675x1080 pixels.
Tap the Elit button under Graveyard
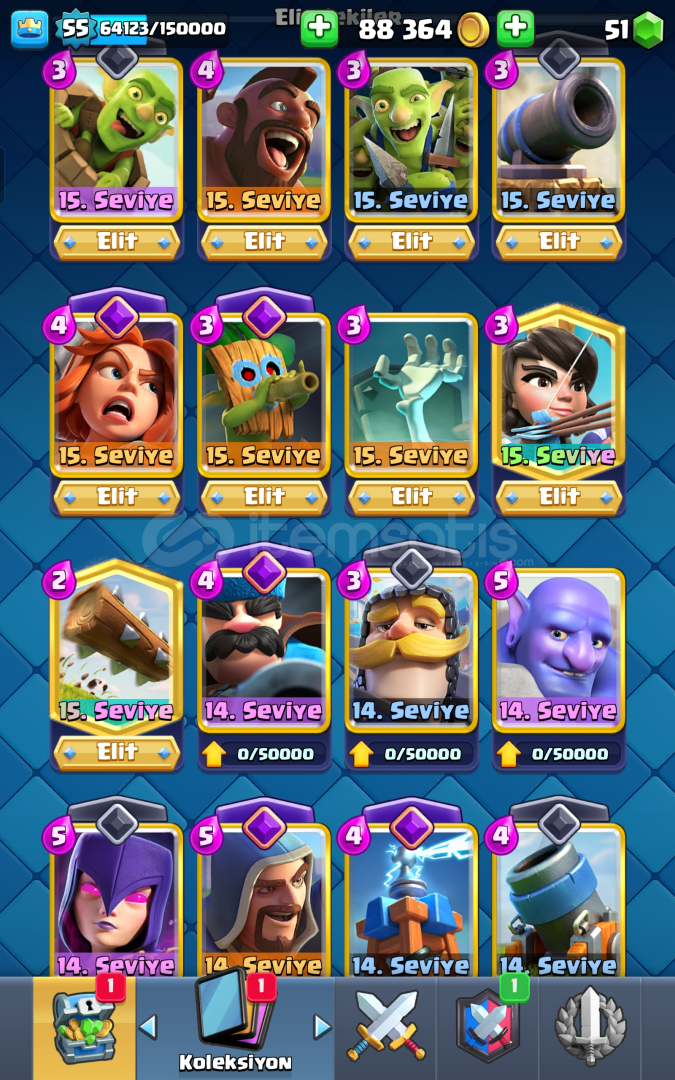pos(412,497)
